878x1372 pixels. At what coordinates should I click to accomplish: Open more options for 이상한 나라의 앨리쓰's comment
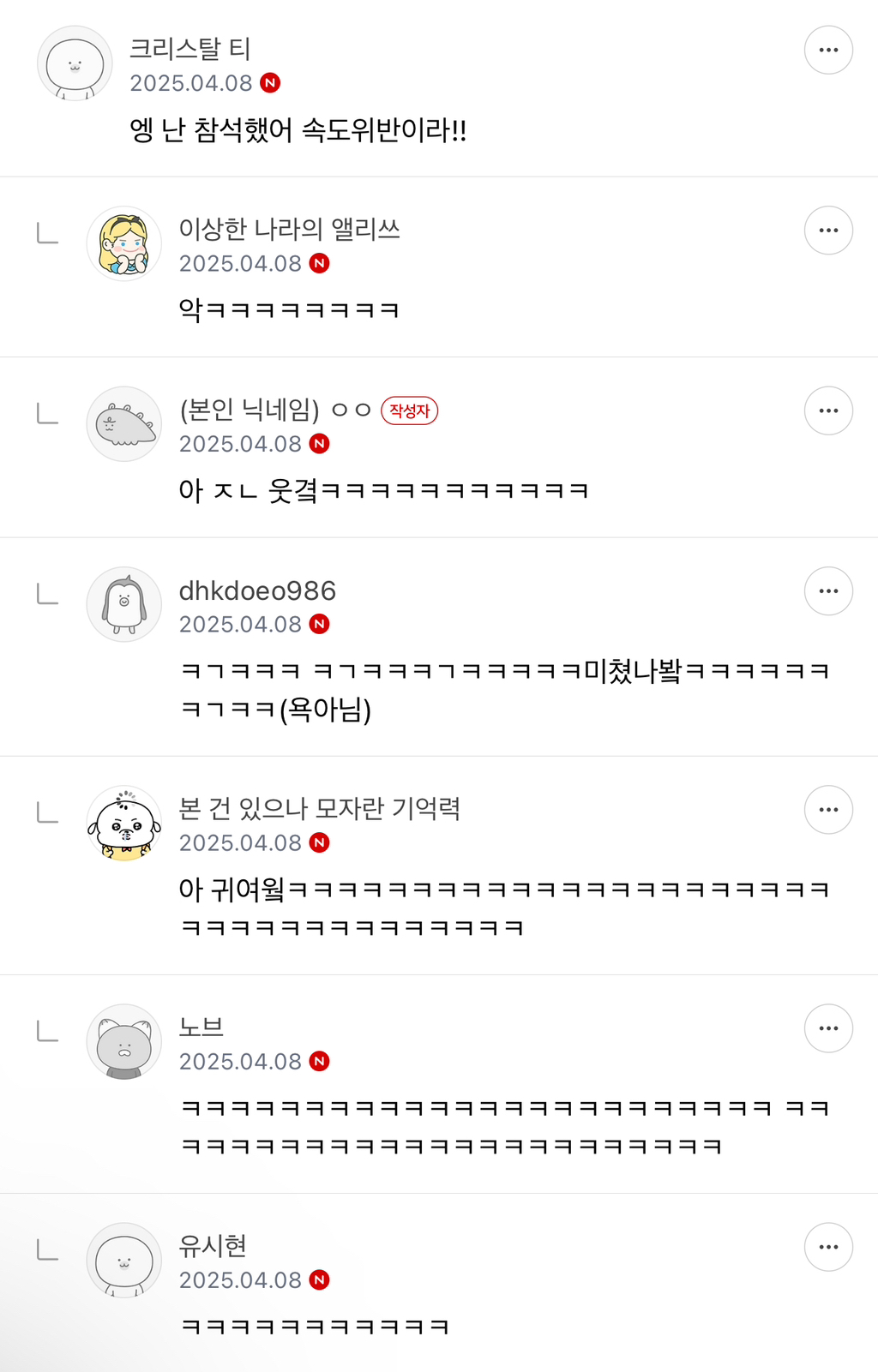tap(827, 230)
